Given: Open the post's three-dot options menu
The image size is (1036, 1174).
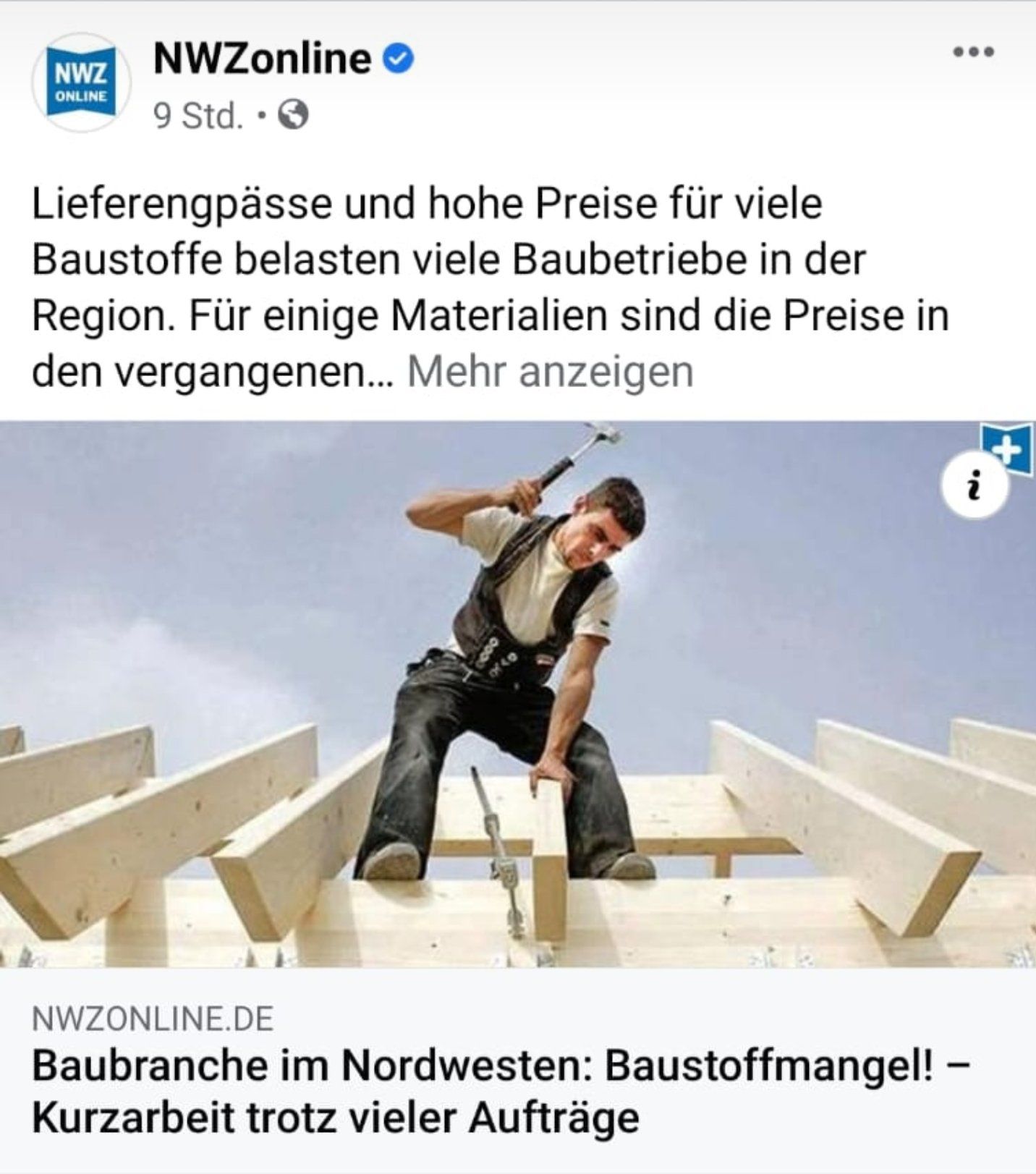Looking at the screenshot, I should coord(973,53).
